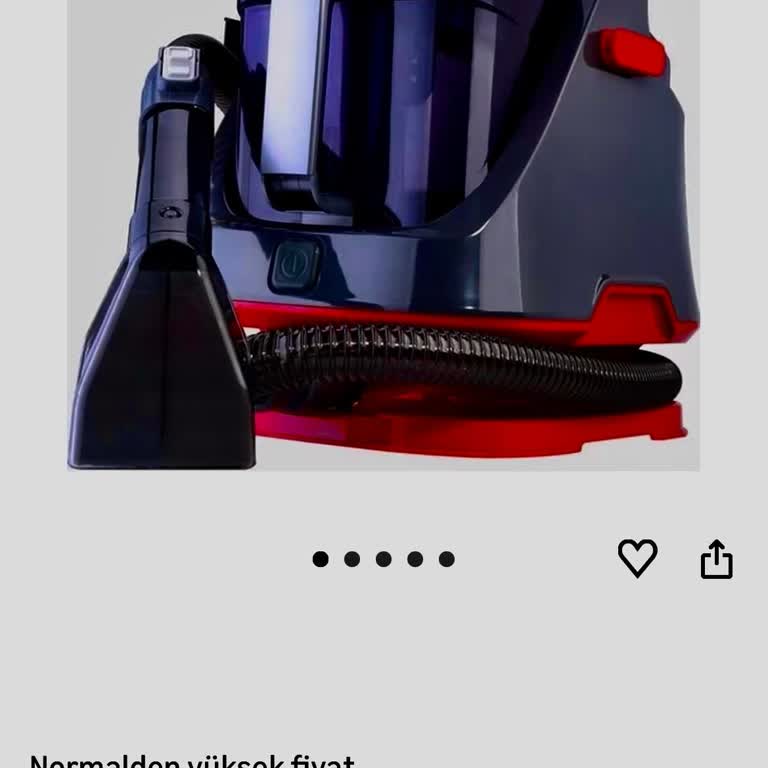Add this vacuum cleaner to favorites
The width and height of the screenshot is (768, 768).
637,558
